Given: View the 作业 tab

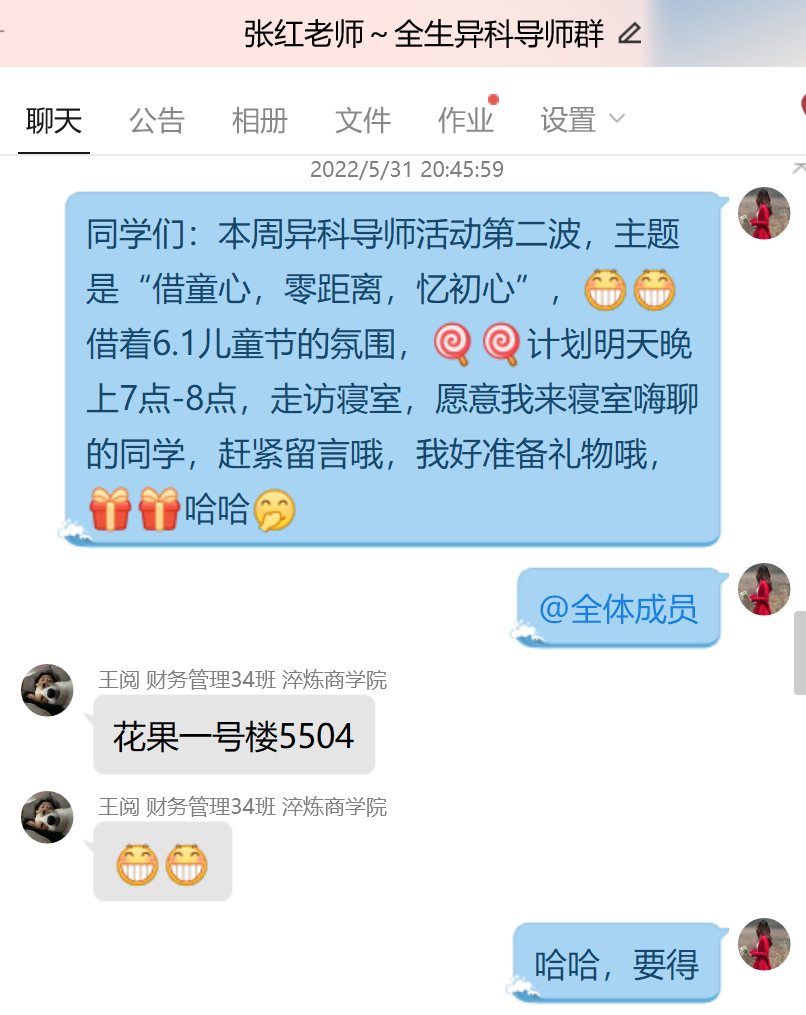Looking at the screenshot, I should pos(466,121).
